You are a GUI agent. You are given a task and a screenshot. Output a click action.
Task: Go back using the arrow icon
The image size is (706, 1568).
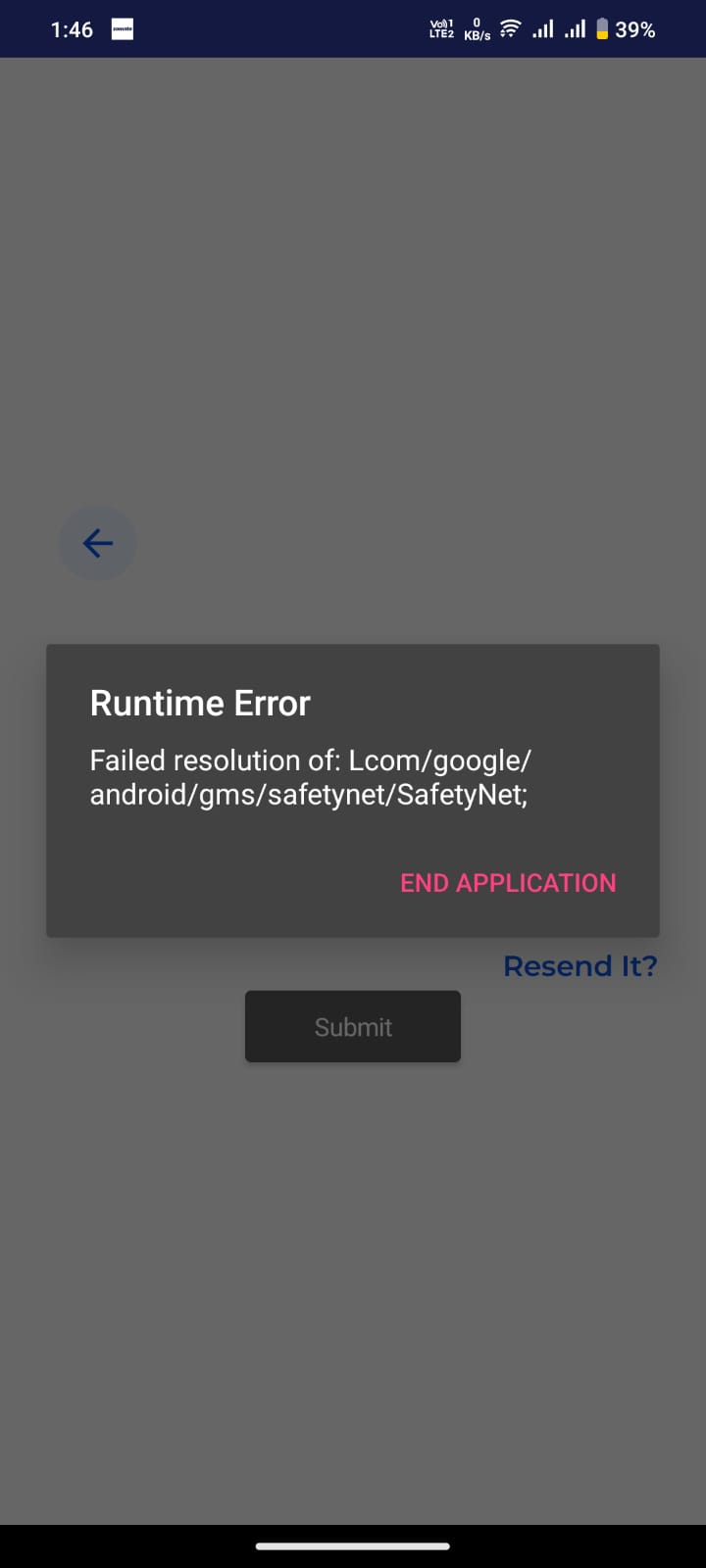[x=97, y=543]
